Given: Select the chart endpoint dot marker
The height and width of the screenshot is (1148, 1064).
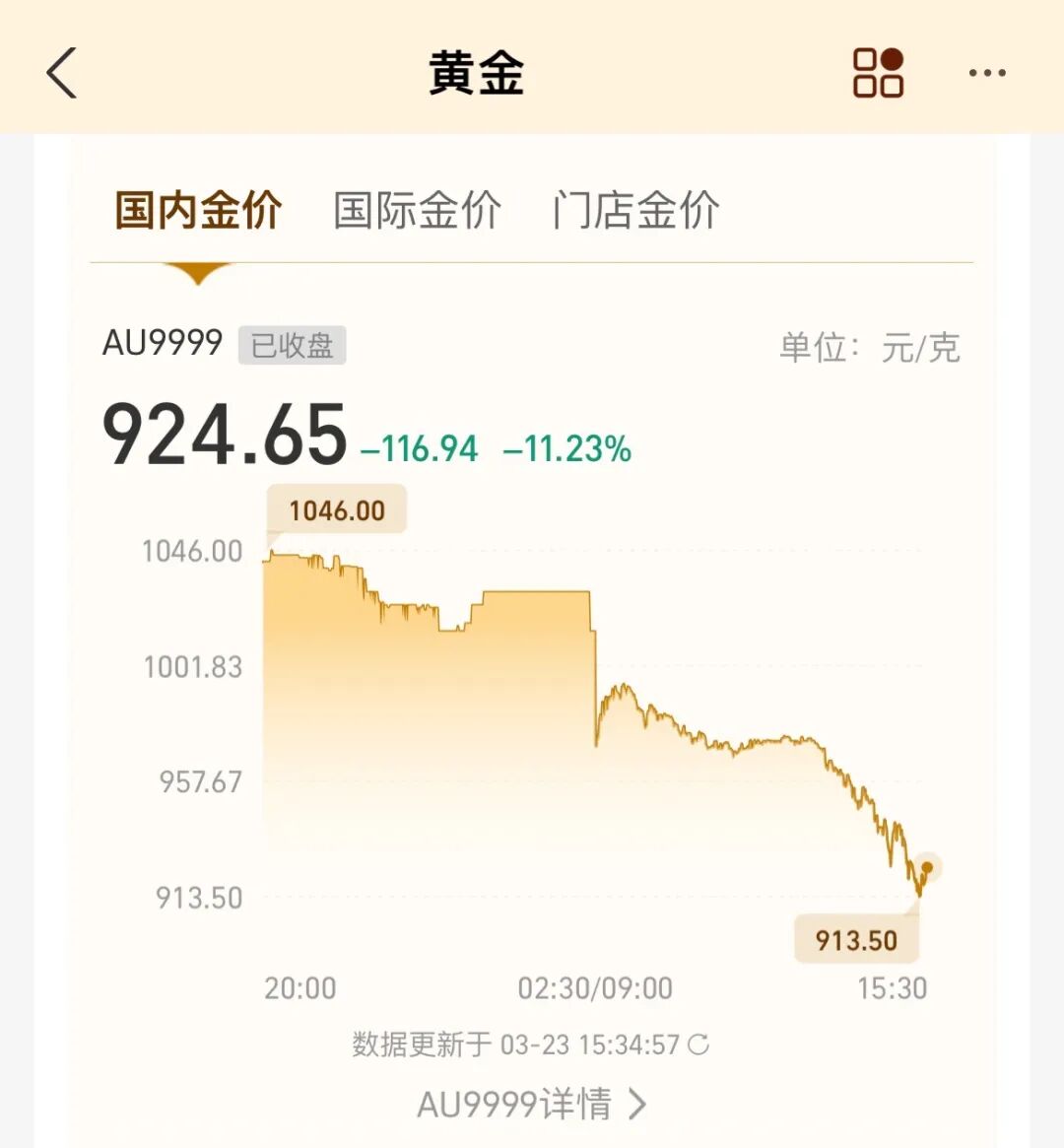Looking at the screenshot, I should click(x=927, y=868).
